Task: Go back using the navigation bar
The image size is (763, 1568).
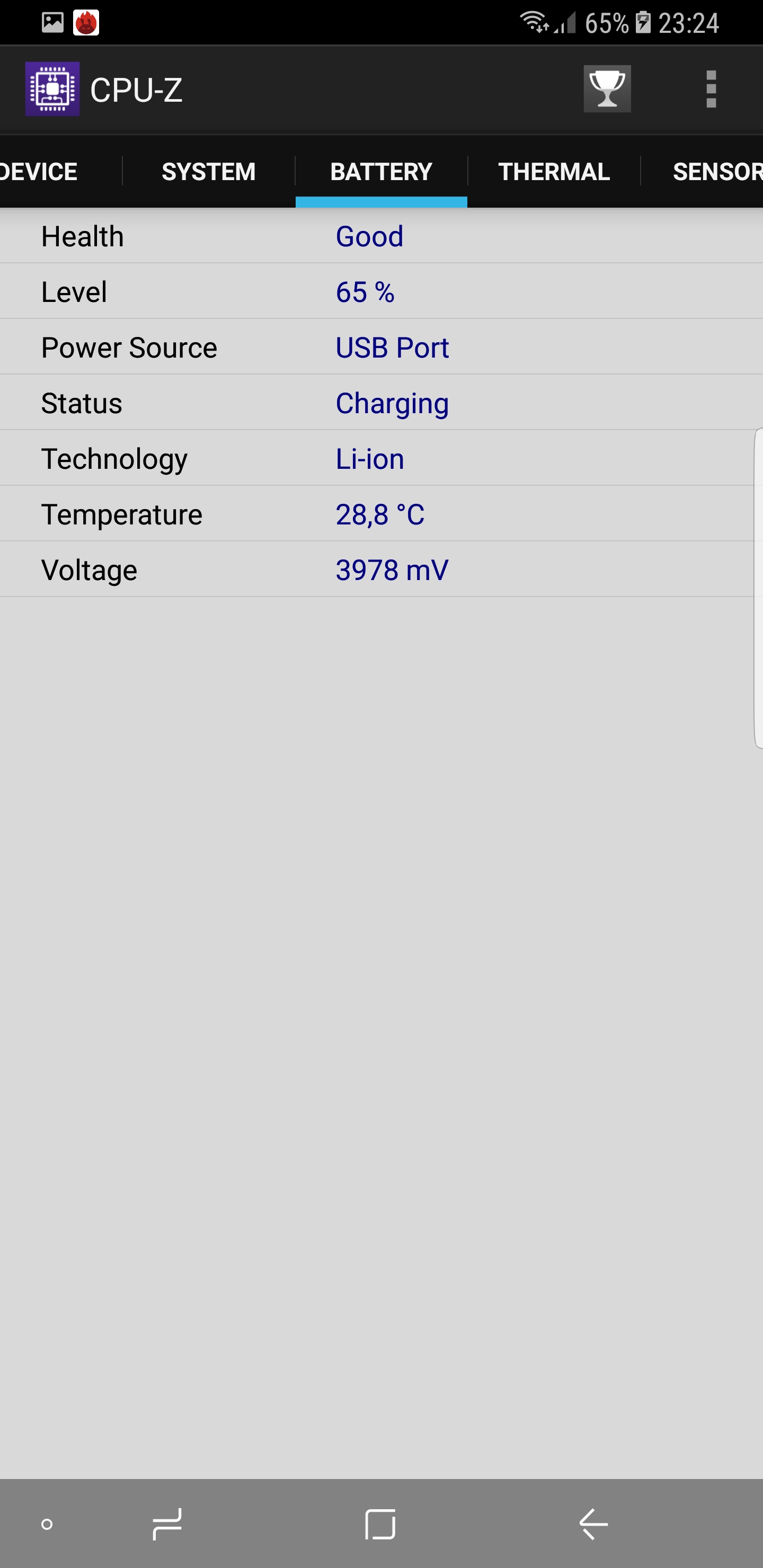Action: pyautogui.click(x=594, y=1524)
